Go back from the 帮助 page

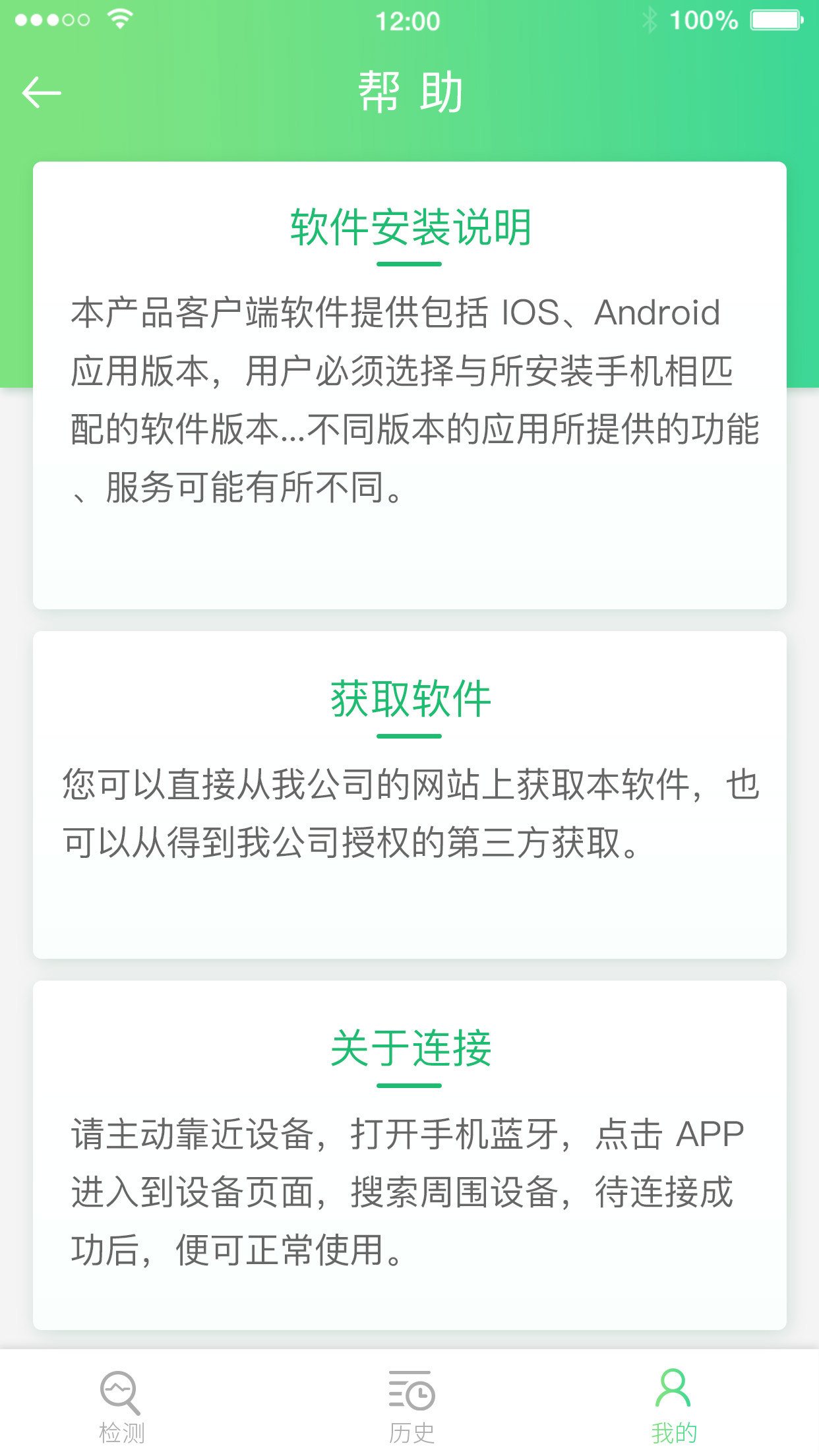coord(42,92)
